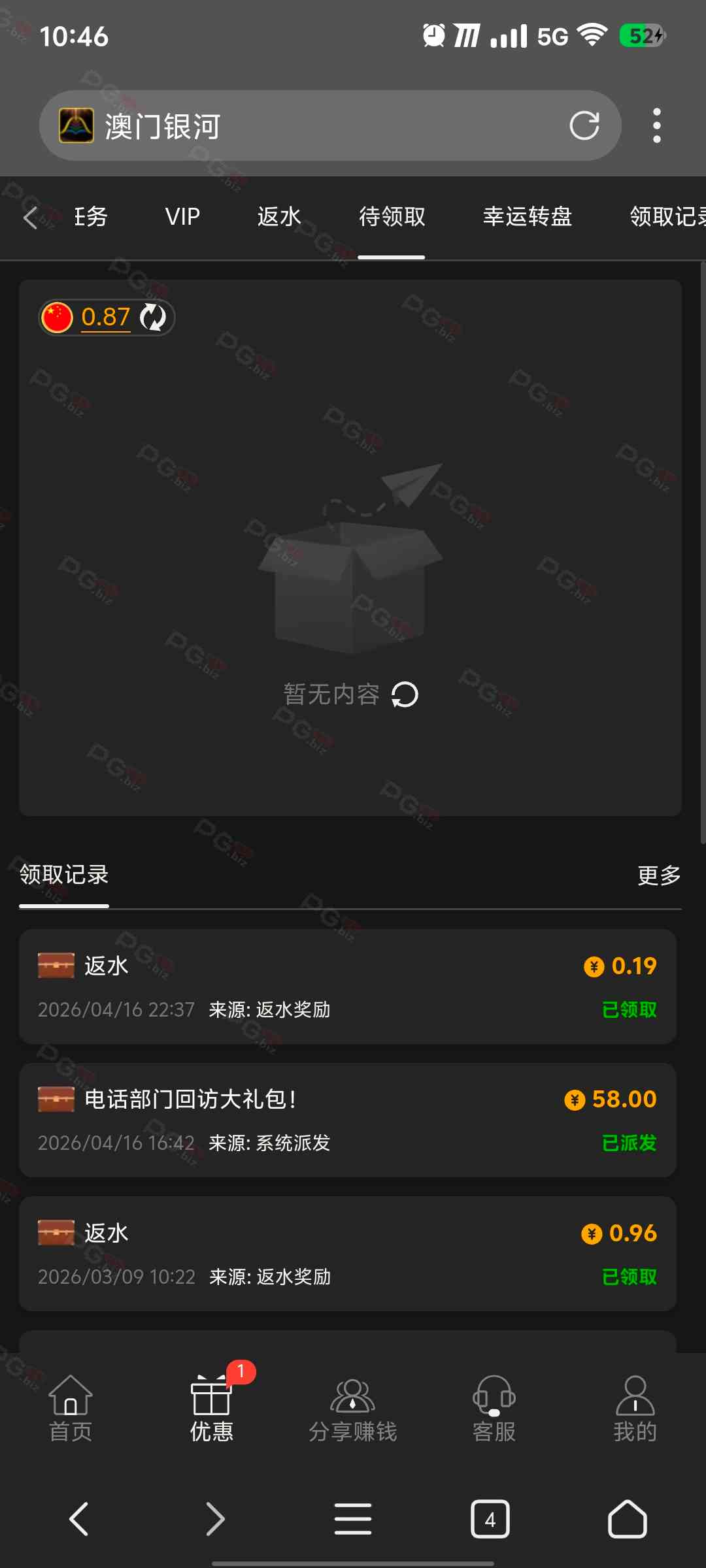Select the 待领取 tab
Screen dimensions: 706x1568
tap(392, 217)
